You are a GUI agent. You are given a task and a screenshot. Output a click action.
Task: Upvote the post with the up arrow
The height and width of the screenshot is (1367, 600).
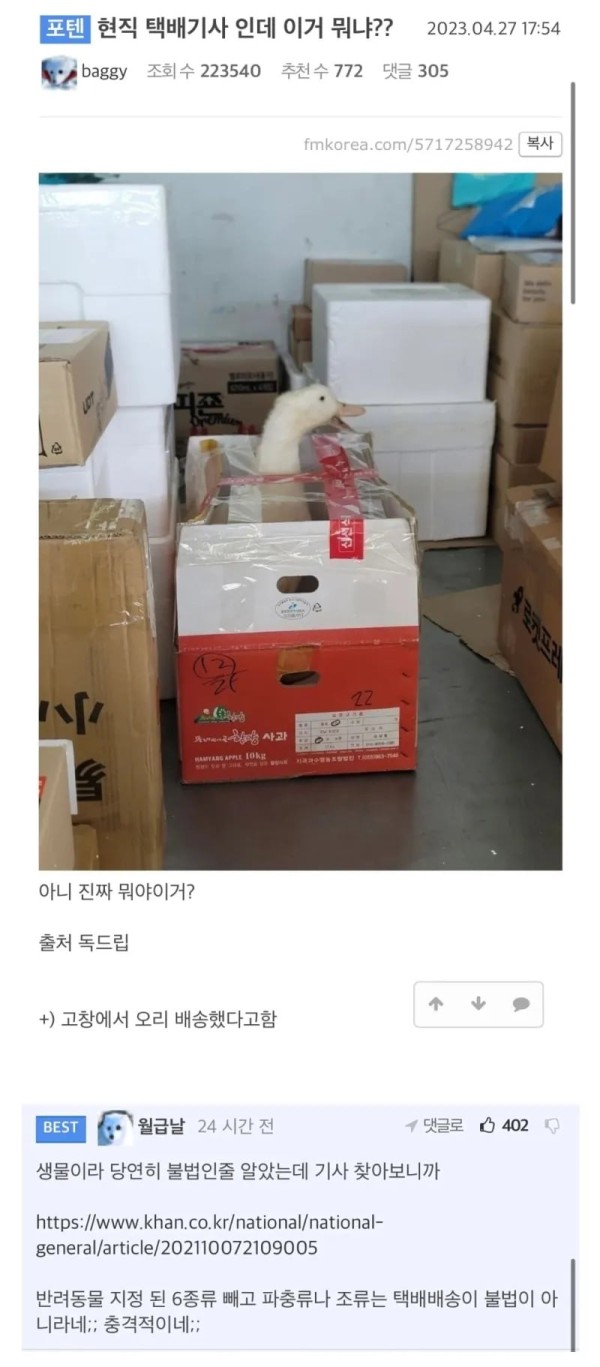click(x=436, y=1004)
